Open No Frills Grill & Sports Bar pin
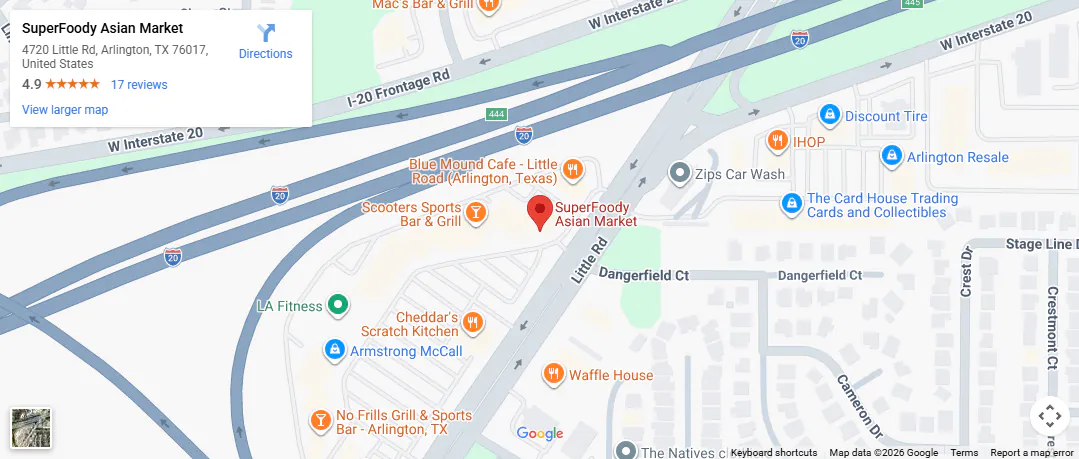 [321, 420]
